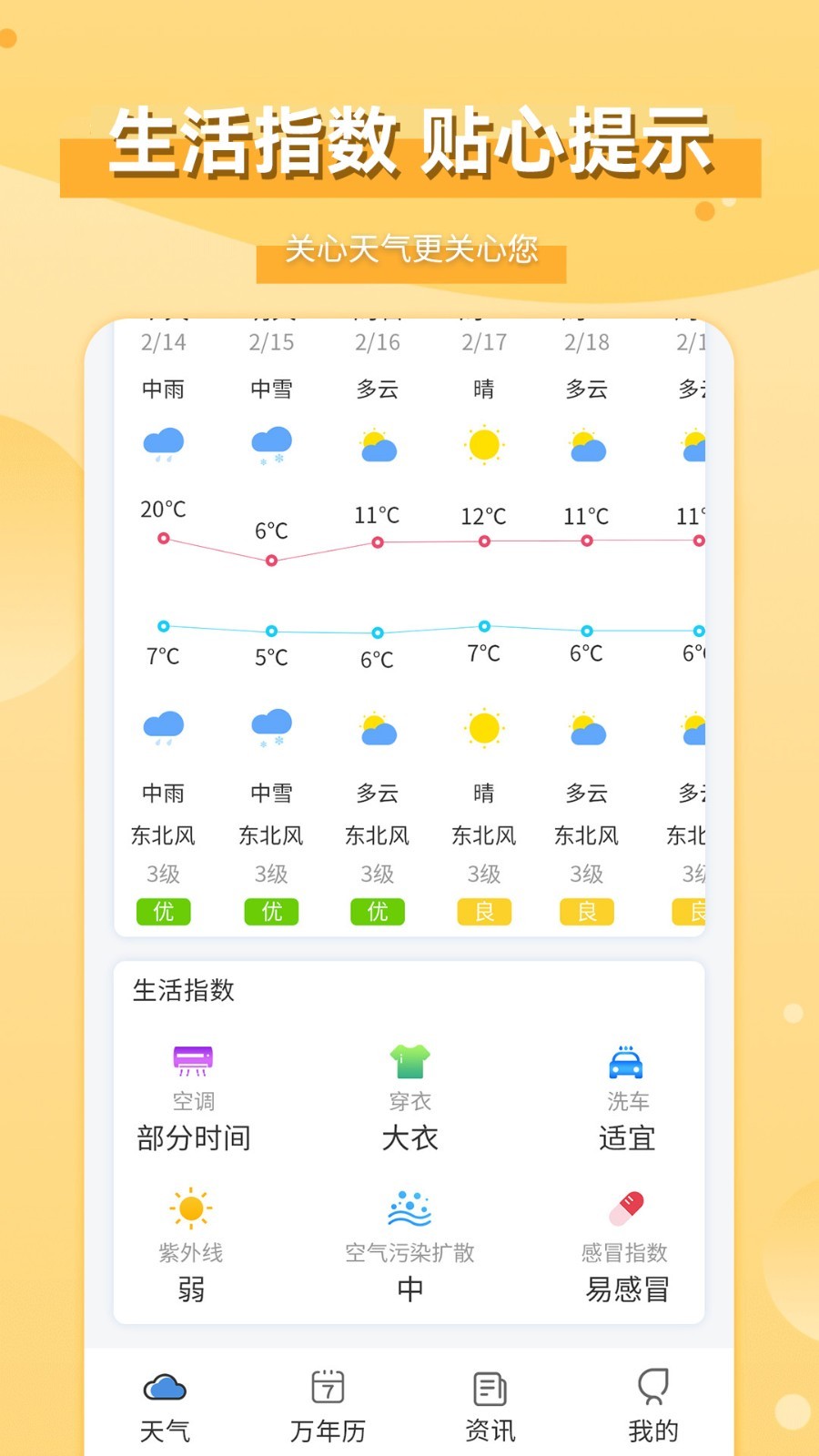819x1456 pixels.
Task: Open the 穿衣 clothing index icon
Action: [x=409, y=1058]
